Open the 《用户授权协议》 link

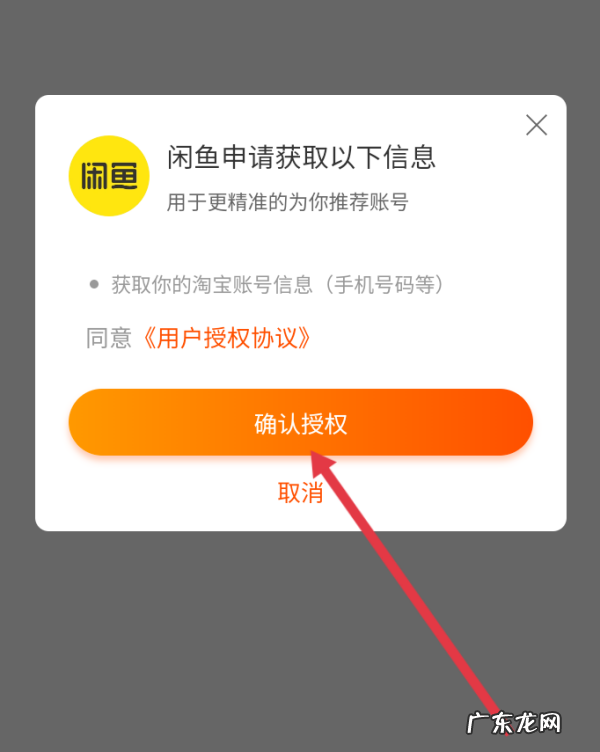[x=227, y=338]
